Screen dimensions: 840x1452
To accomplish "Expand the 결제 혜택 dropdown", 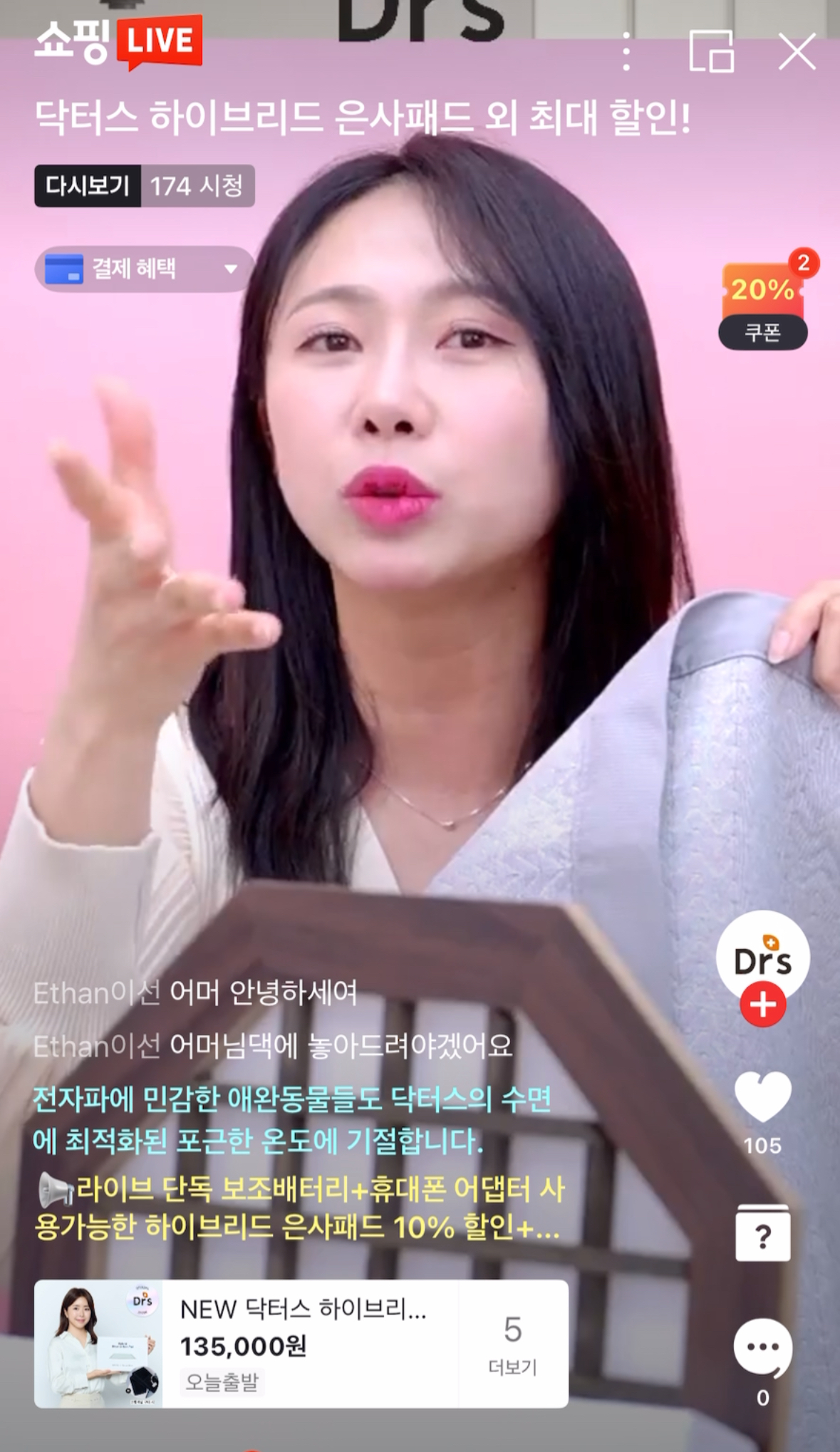I will 145,269.
